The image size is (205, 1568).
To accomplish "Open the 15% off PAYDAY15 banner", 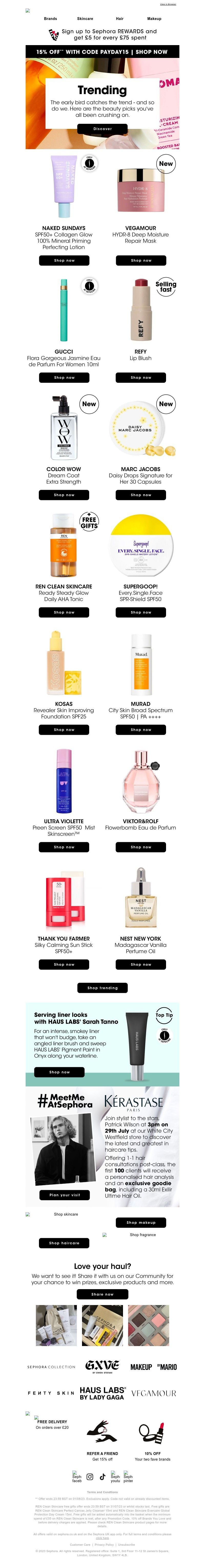I will click(102, 52).
